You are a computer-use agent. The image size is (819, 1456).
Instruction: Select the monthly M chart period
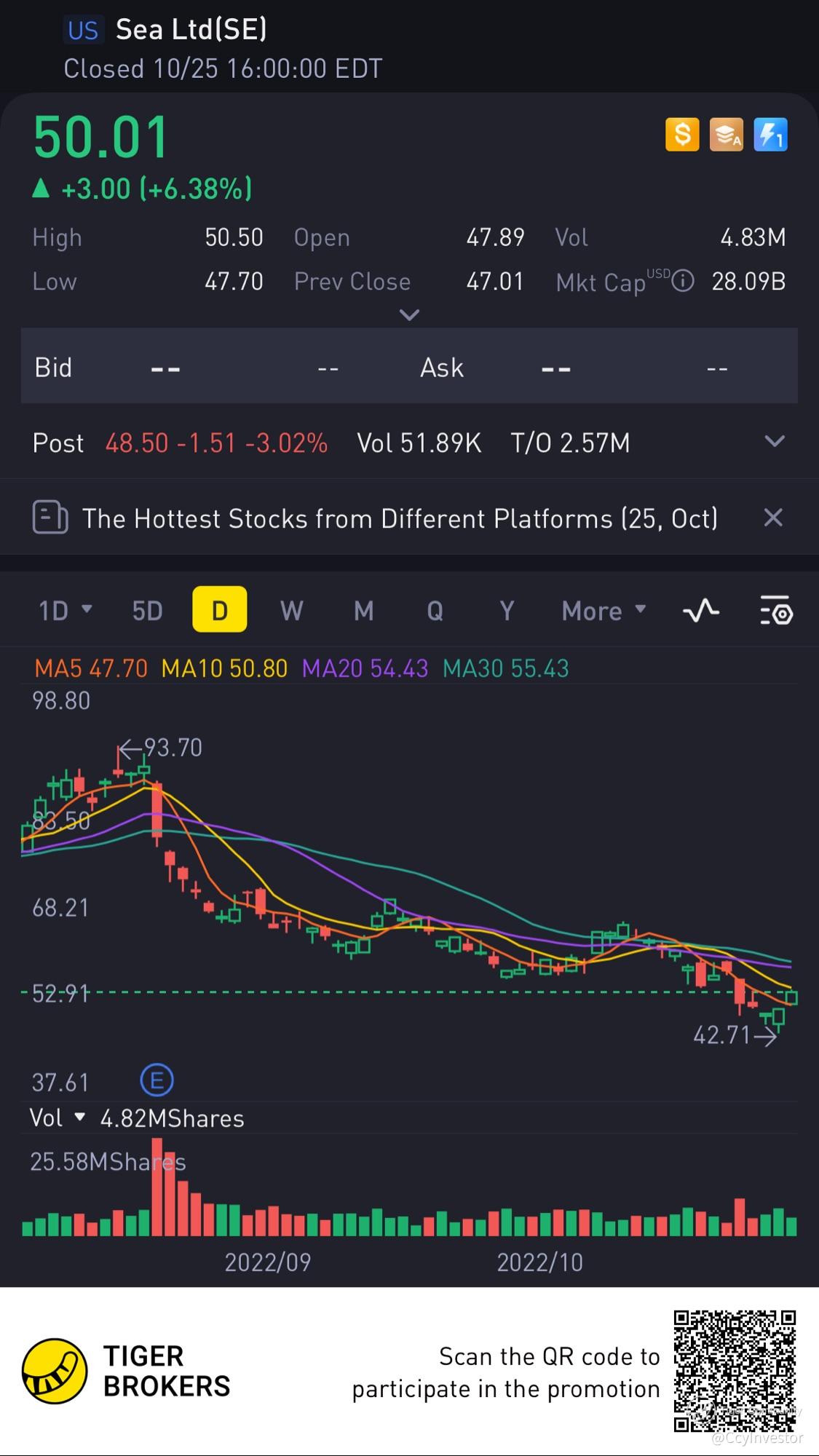coord(363,611)
